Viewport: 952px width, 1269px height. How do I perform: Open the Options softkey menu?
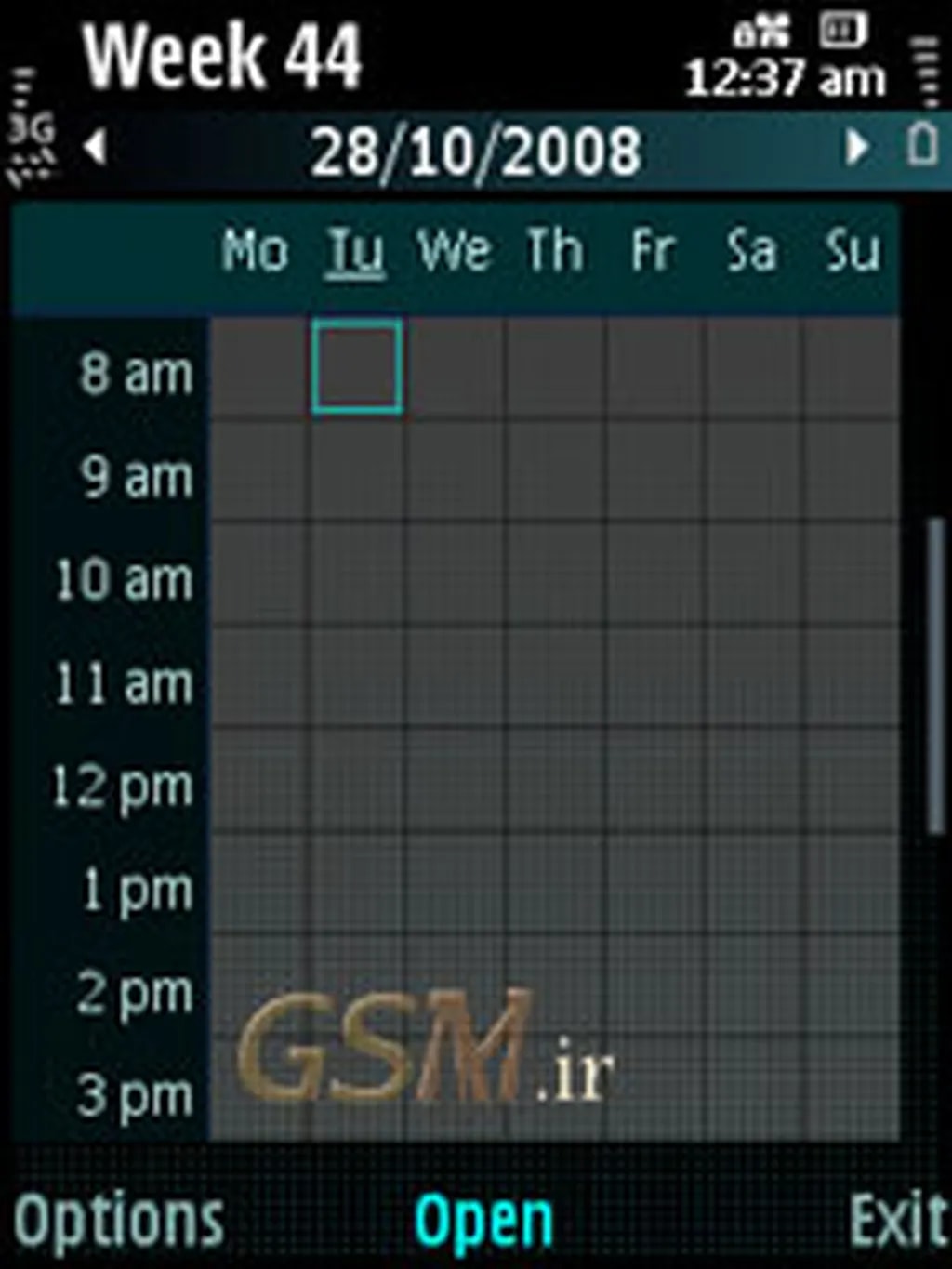point(119,1219)
